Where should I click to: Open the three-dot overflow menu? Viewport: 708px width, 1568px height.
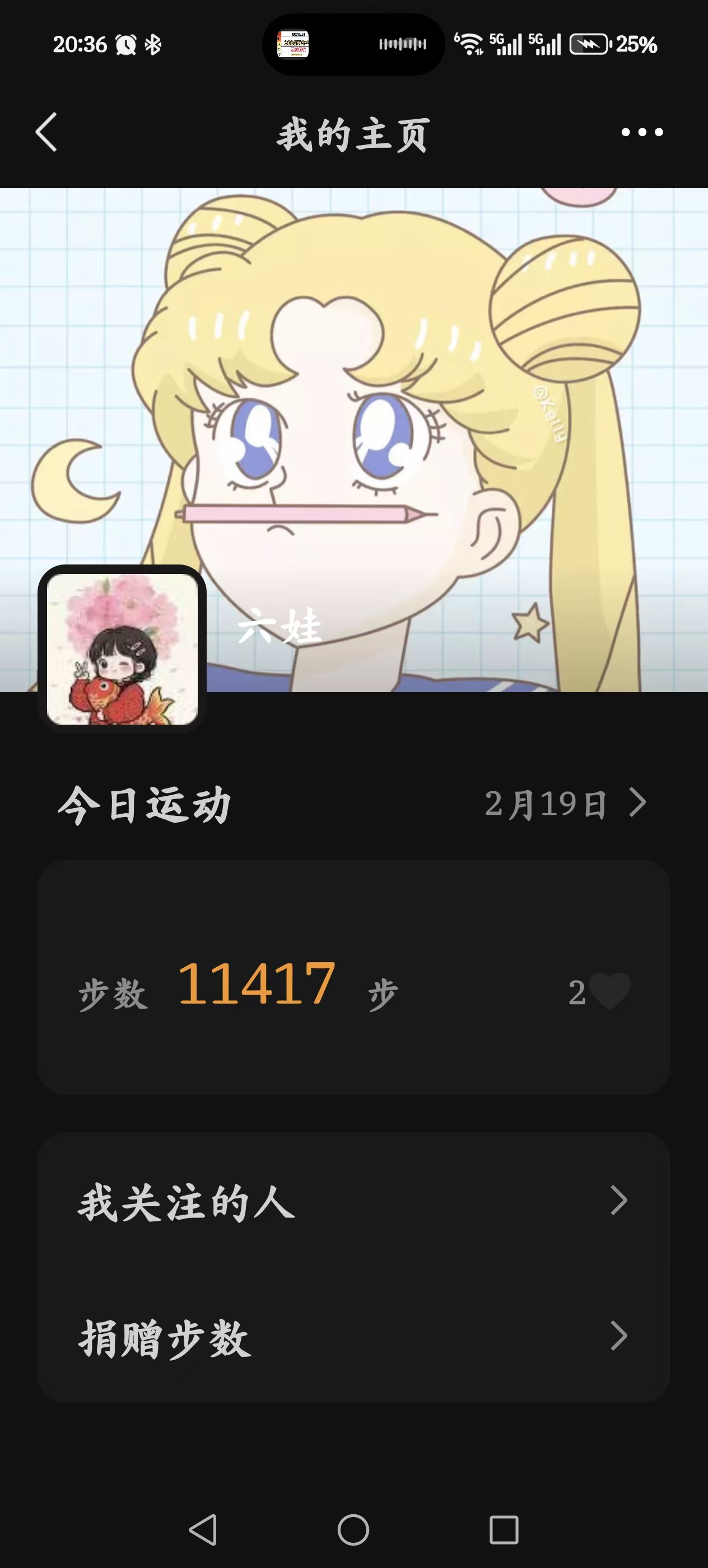click(x=642, y=132)
